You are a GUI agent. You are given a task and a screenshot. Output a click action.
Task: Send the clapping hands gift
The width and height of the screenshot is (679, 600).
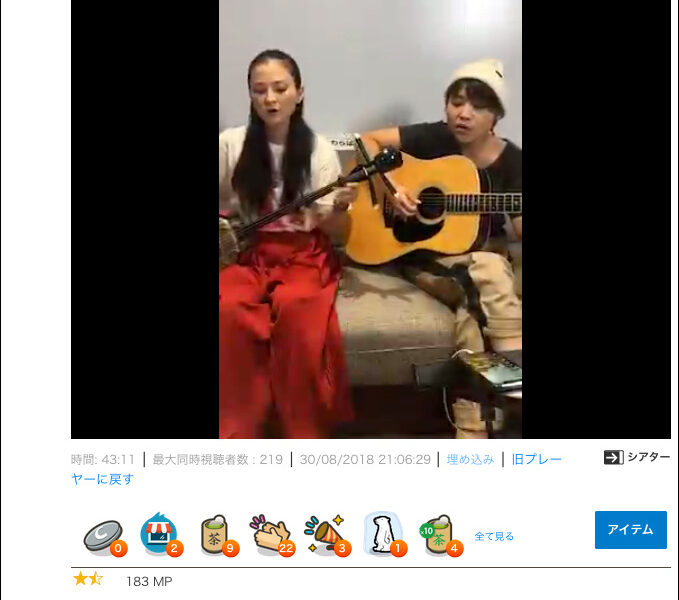pyautogui.click(x=270, y=534)
